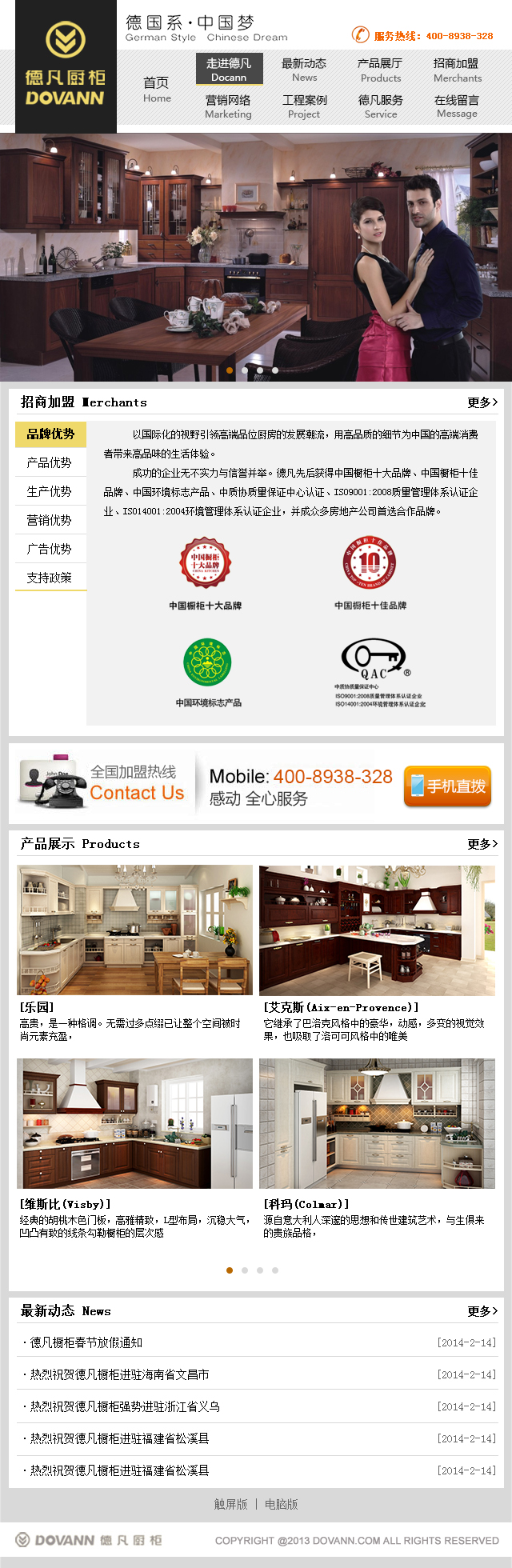The height and width of the screenshot is (1568, 512).
Task: Open 招商加盟 Merchants from the header
Action: [x=457, y=70]
